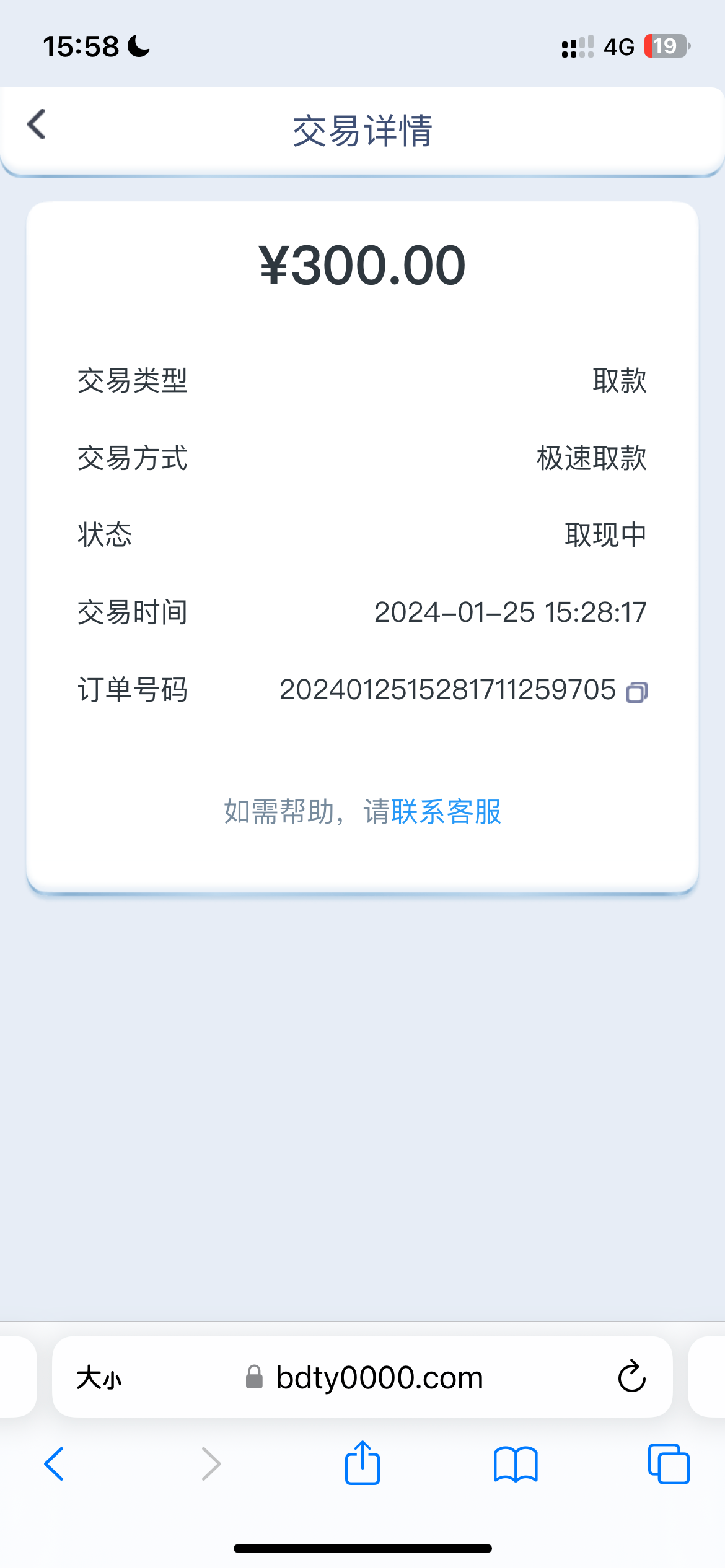Open Safari bookmarks
Image resolution: width=725 pixels, height=1568 pixels.
click(x=516, y=1464)
